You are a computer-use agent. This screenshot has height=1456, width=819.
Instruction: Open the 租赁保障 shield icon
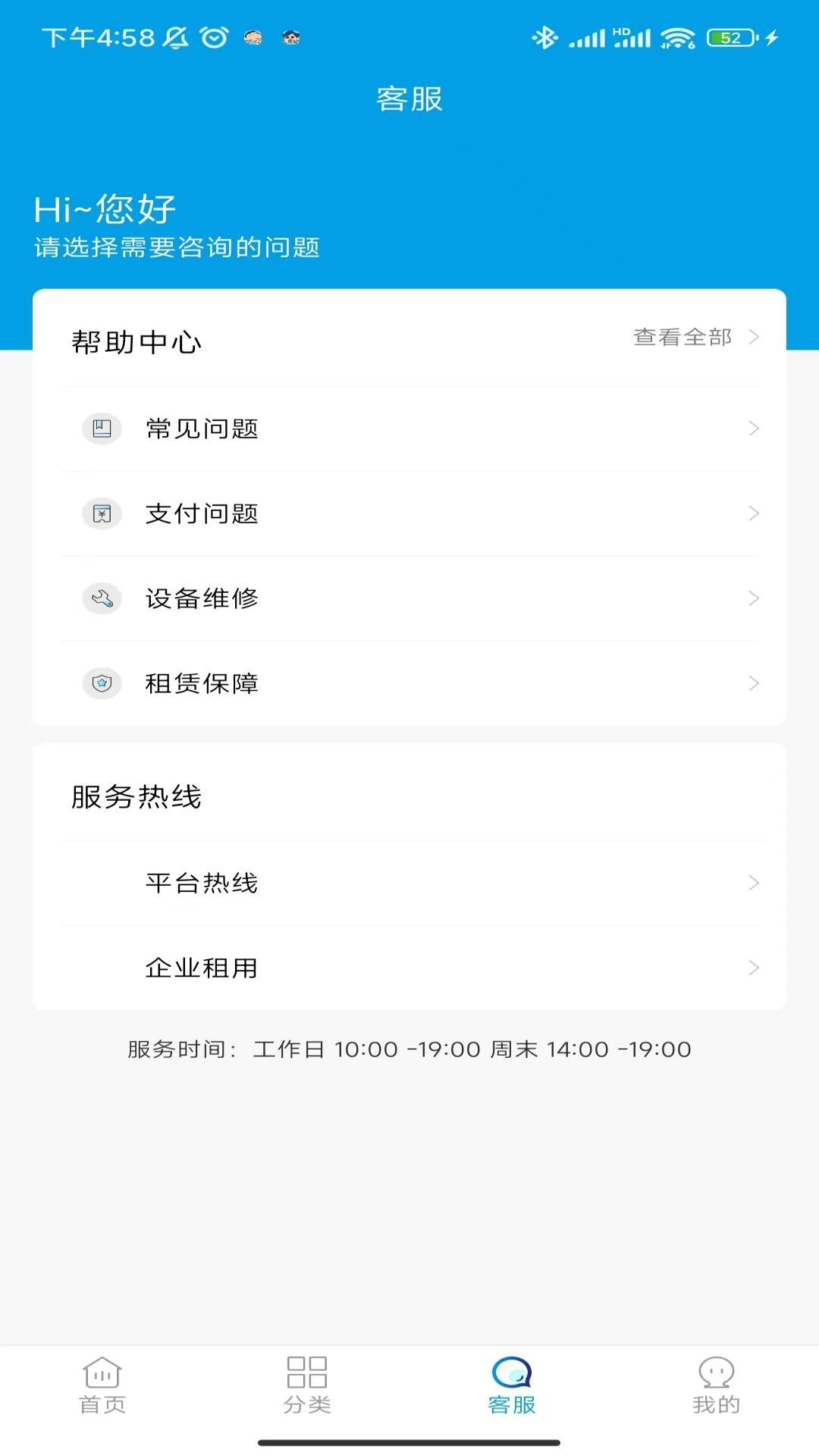pos(102,683)
